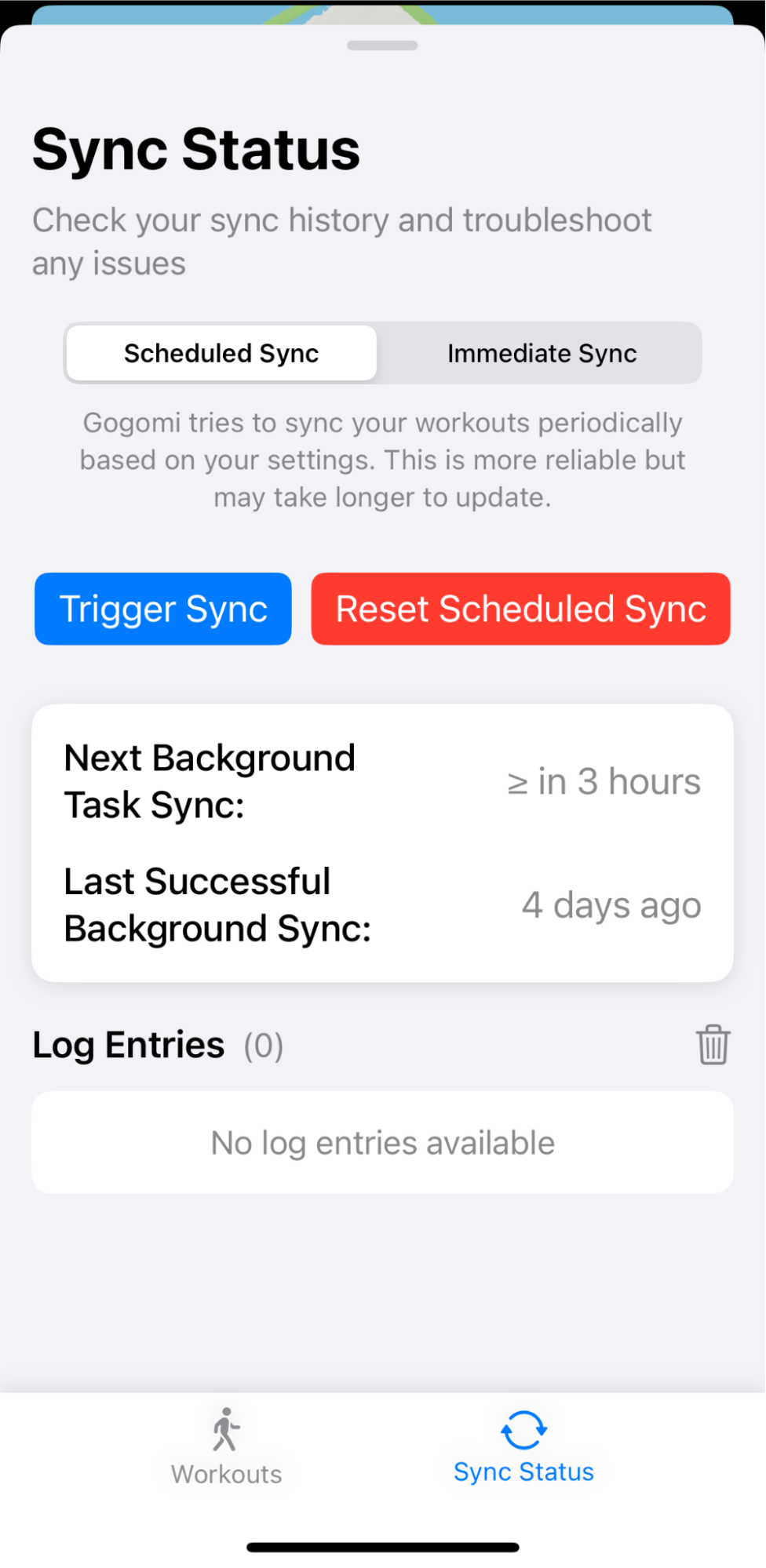Tap the home indicator bar
This screenshot has width=766, height=1568.
382,1547
